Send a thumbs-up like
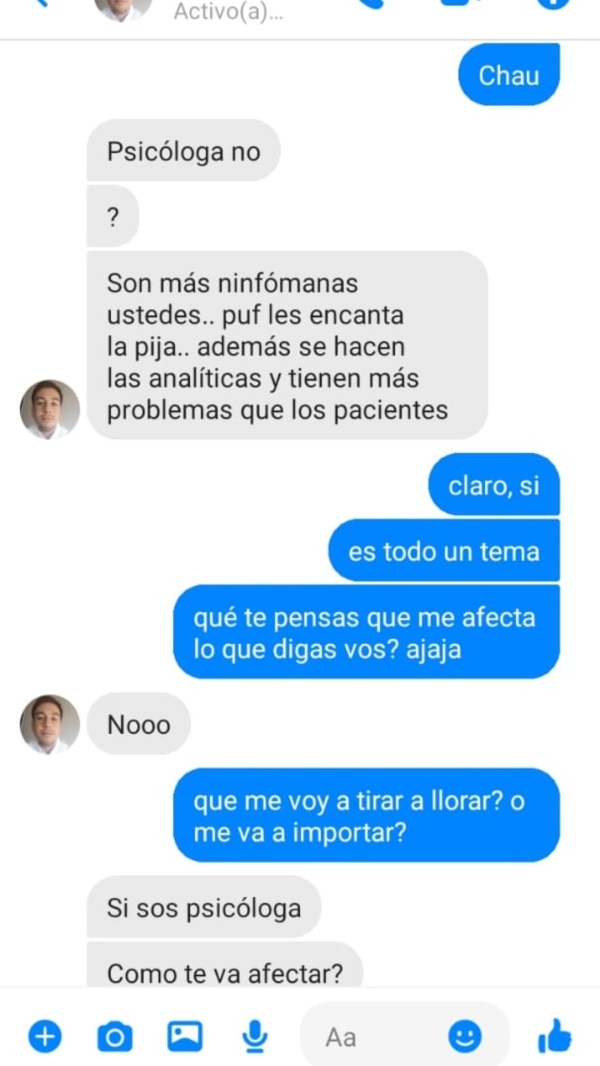600x1066 pixels. point(554,1037)
